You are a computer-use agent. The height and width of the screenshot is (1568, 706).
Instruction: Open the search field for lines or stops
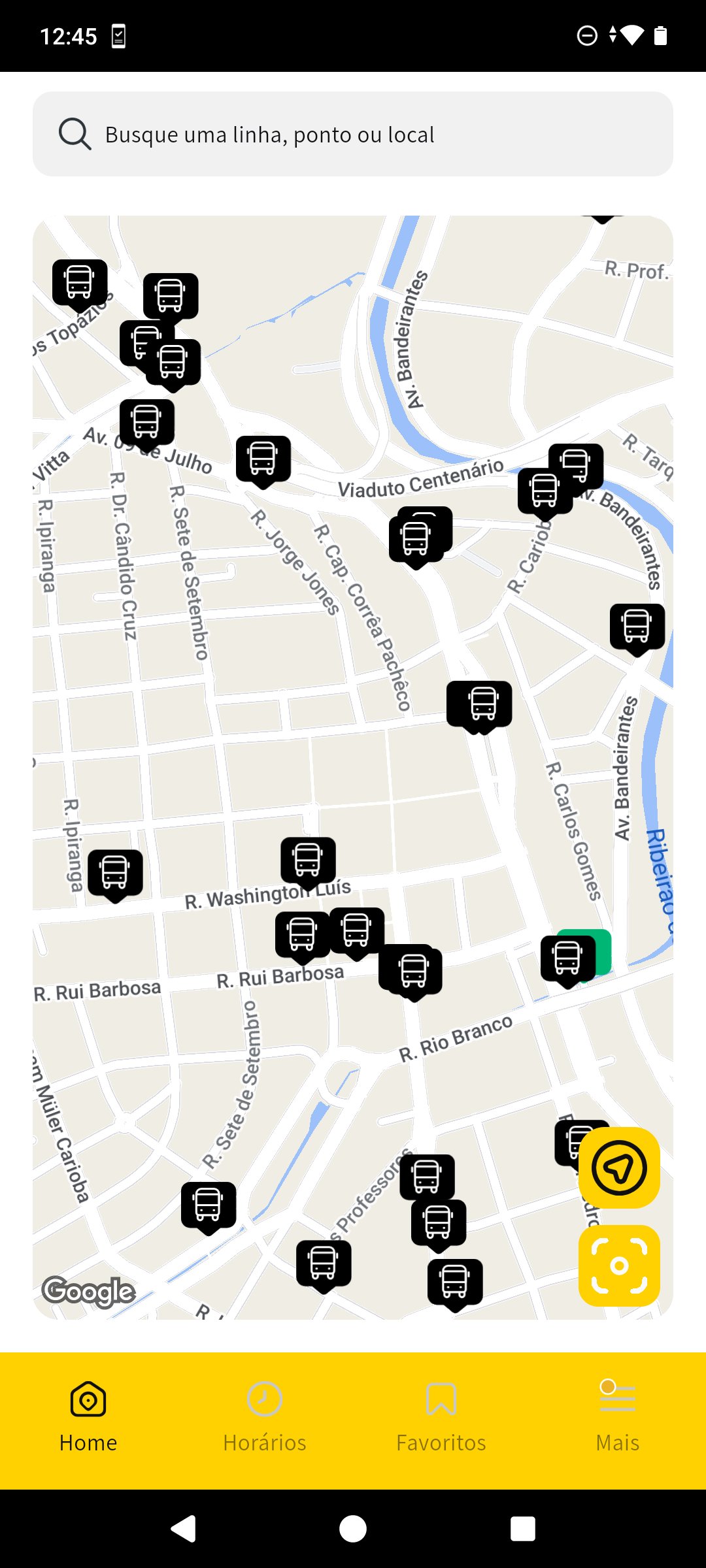click(353, 134)
